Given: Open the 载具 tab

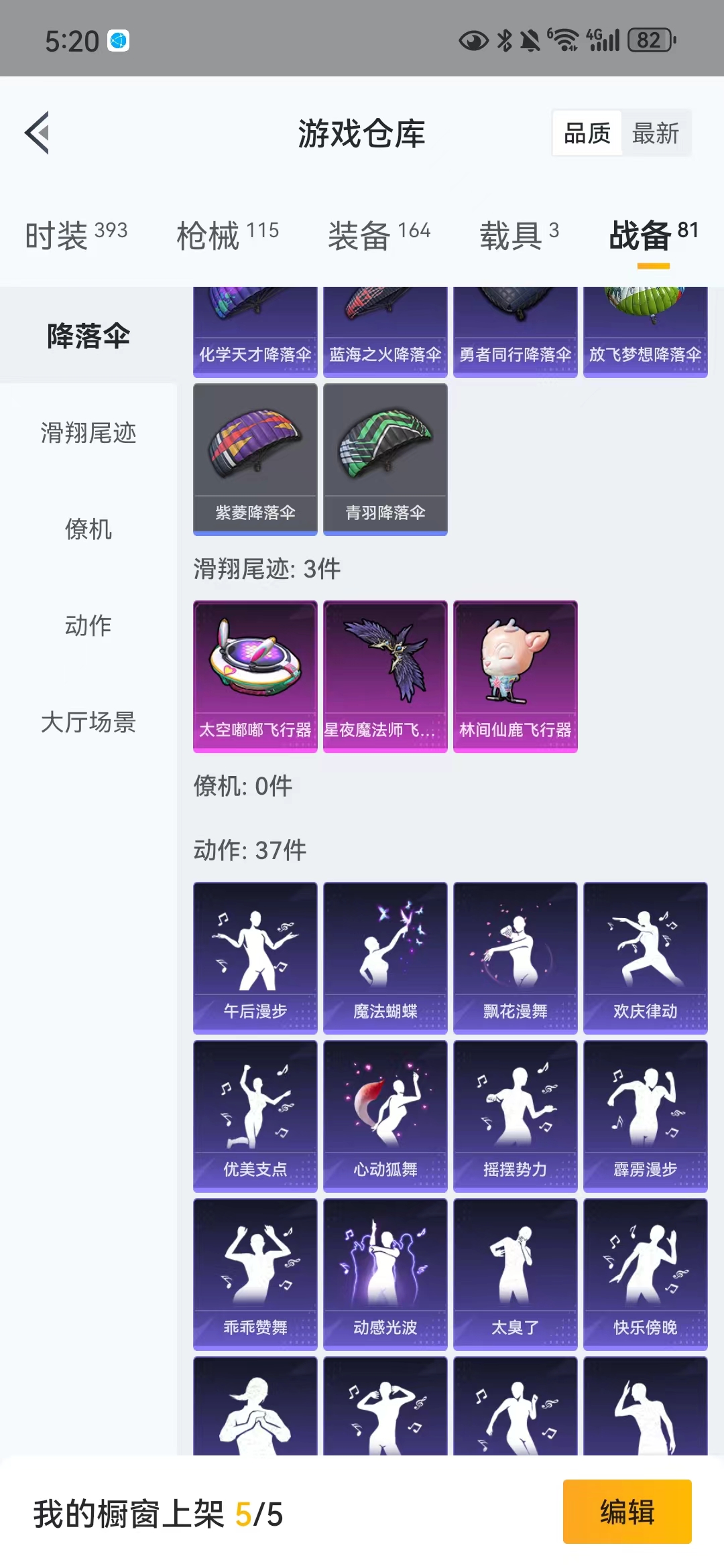Looking at the screenshot, I should [519, 235].
